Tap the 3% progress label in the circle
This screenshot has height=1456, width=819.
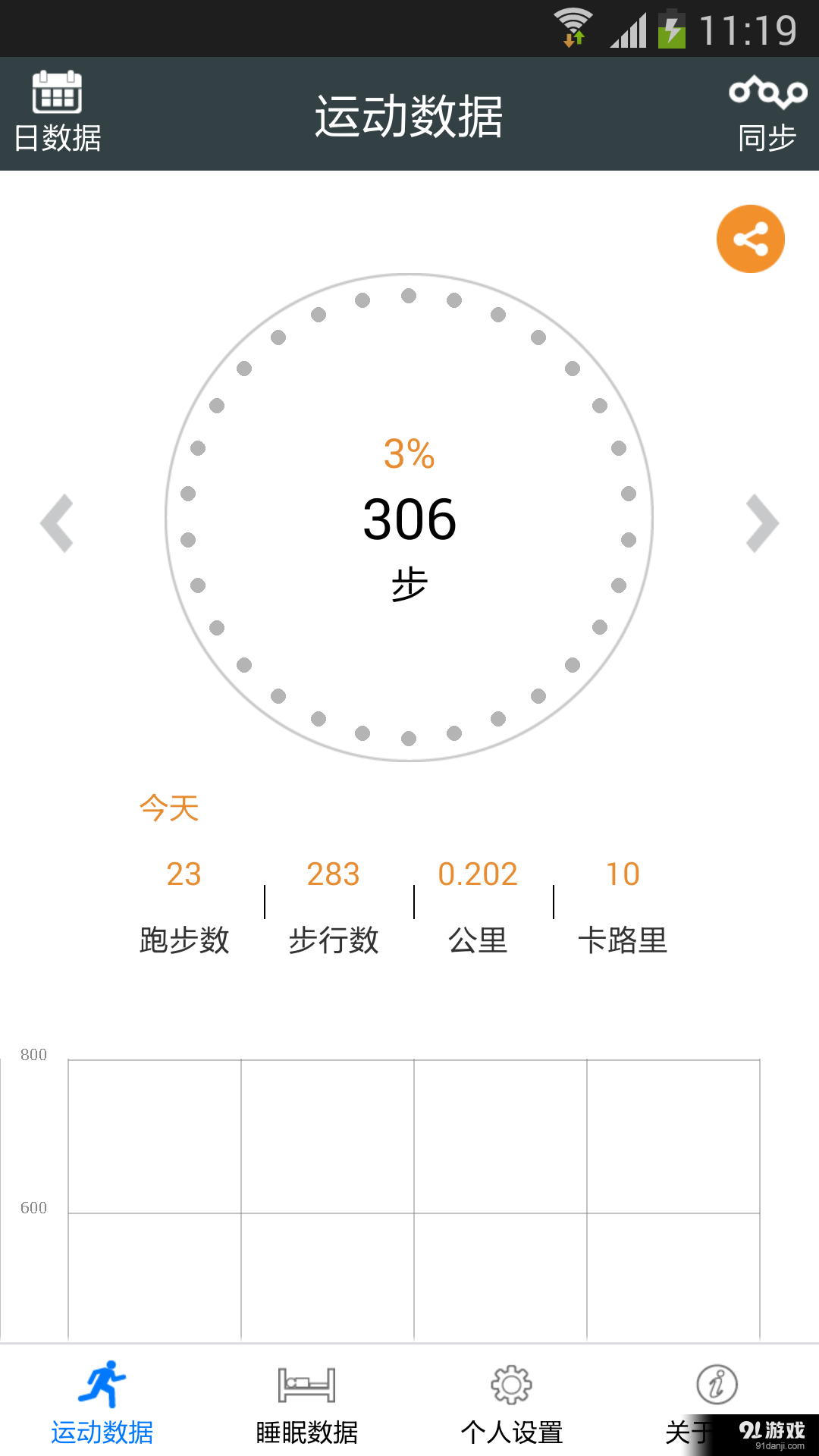pyautogui.click(x=408, y=457)
